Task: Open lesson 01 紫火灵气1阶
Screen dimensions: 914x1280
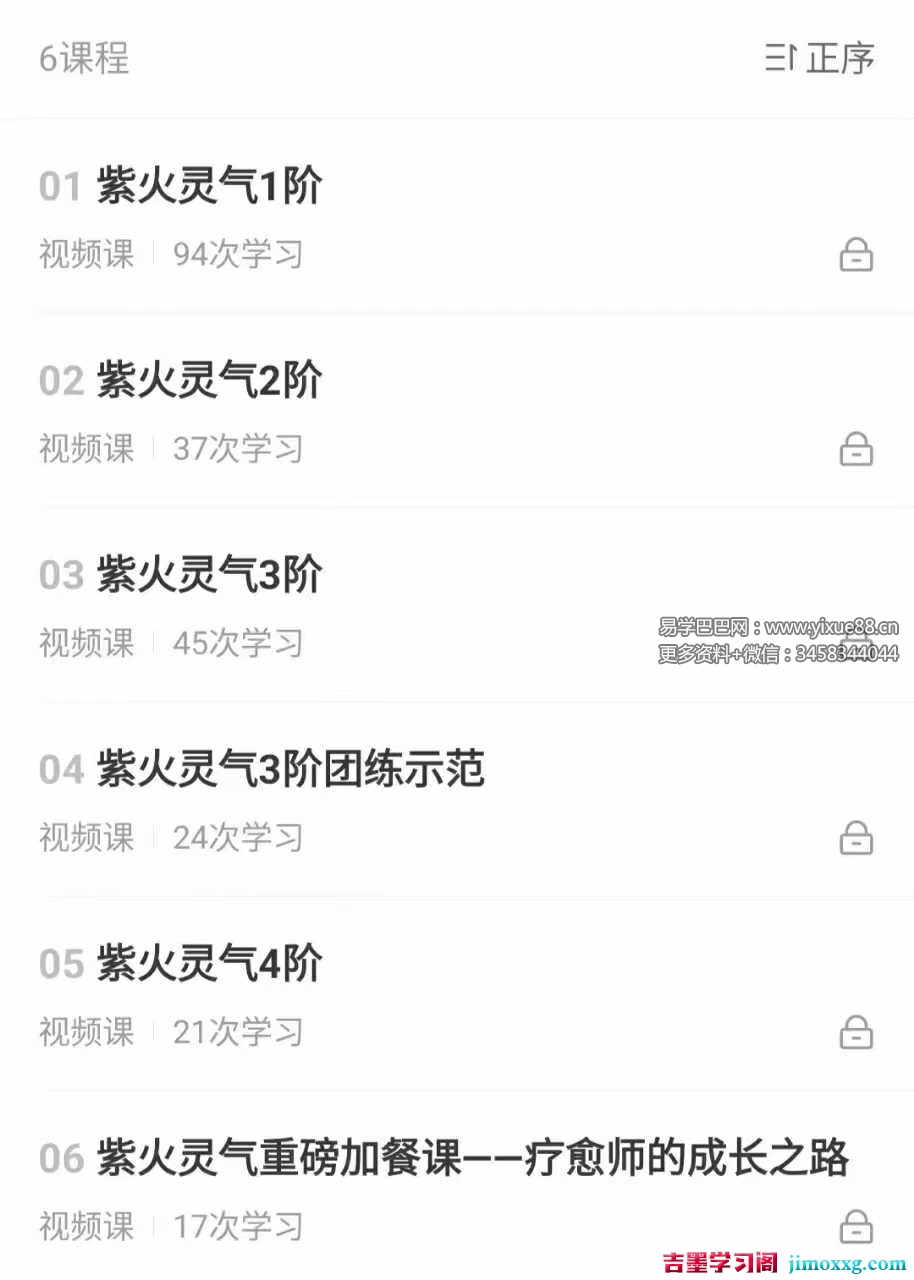Action: pyautogui.click(x=210, y=187)
